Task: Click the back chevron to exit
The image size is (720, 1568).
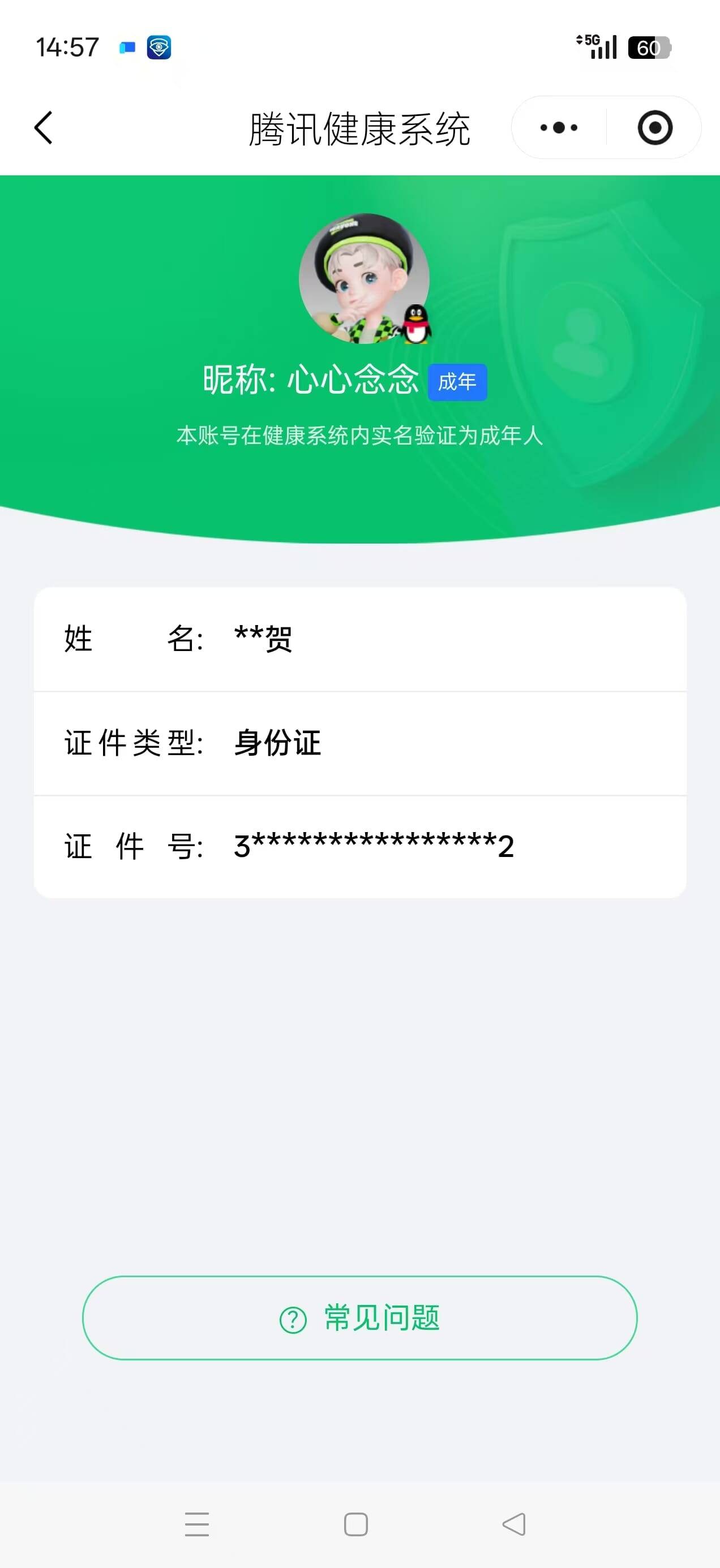Action: tap(42, 127)
